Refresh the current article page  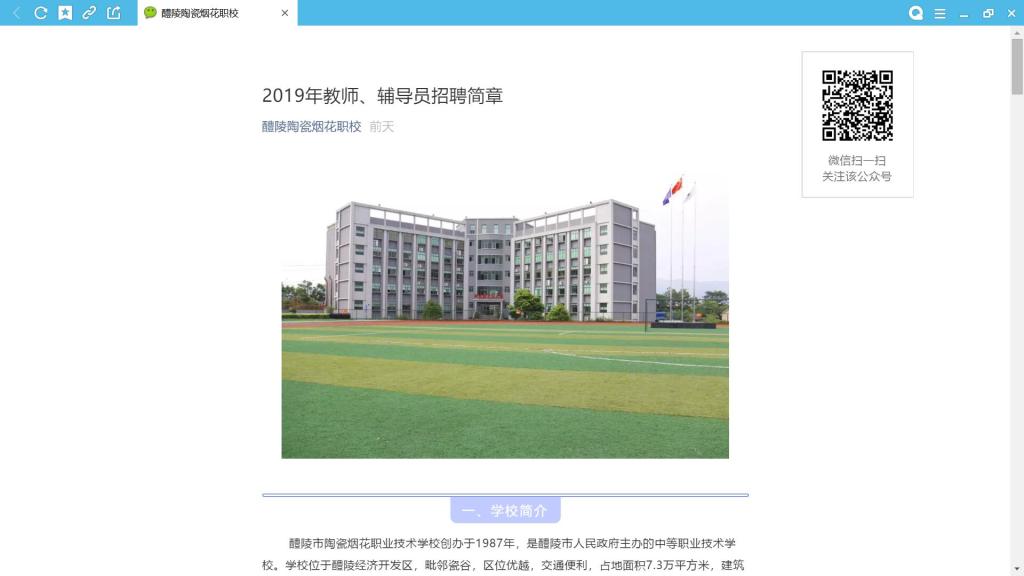pyautogui.click(x=41, y=13)
